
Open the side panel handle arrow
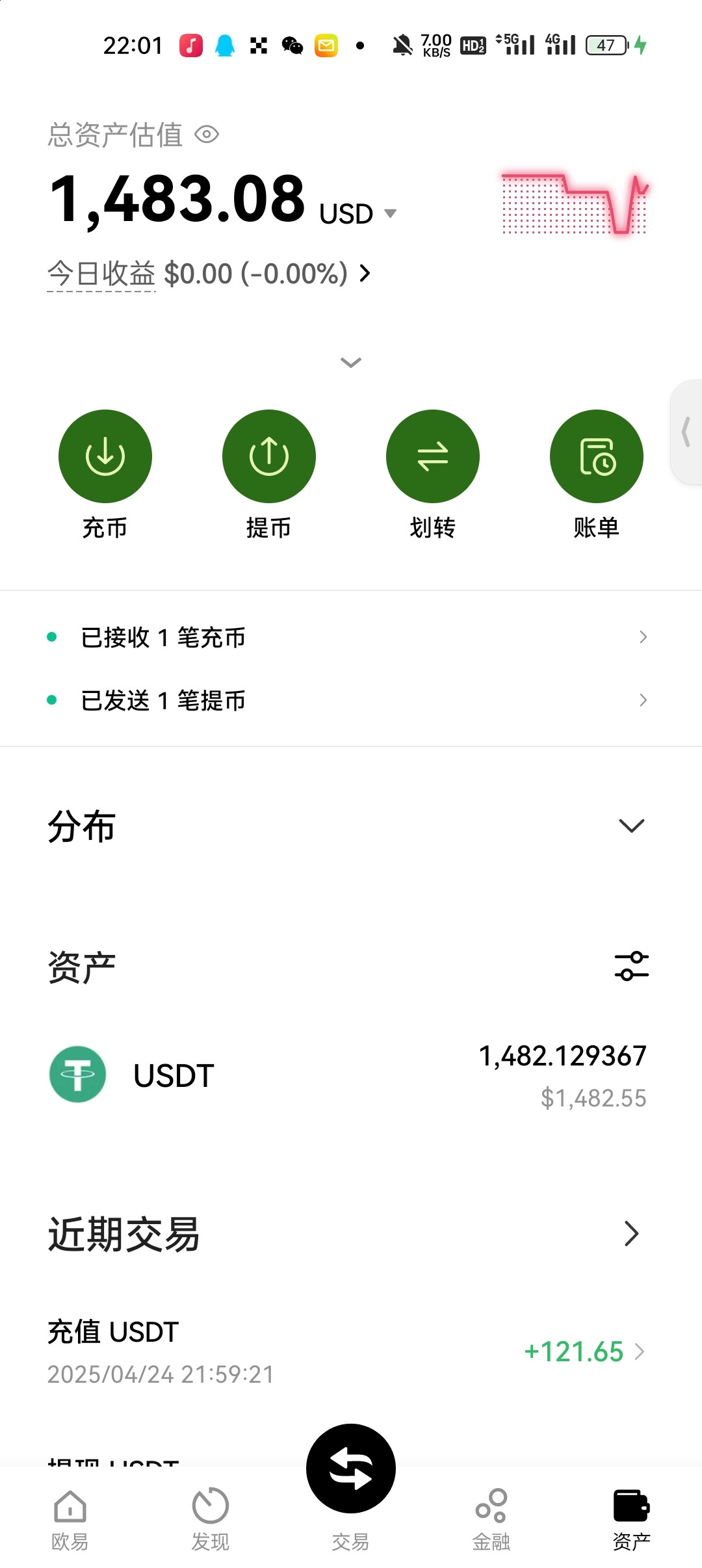pyautogui.click(x=686, y=432)
